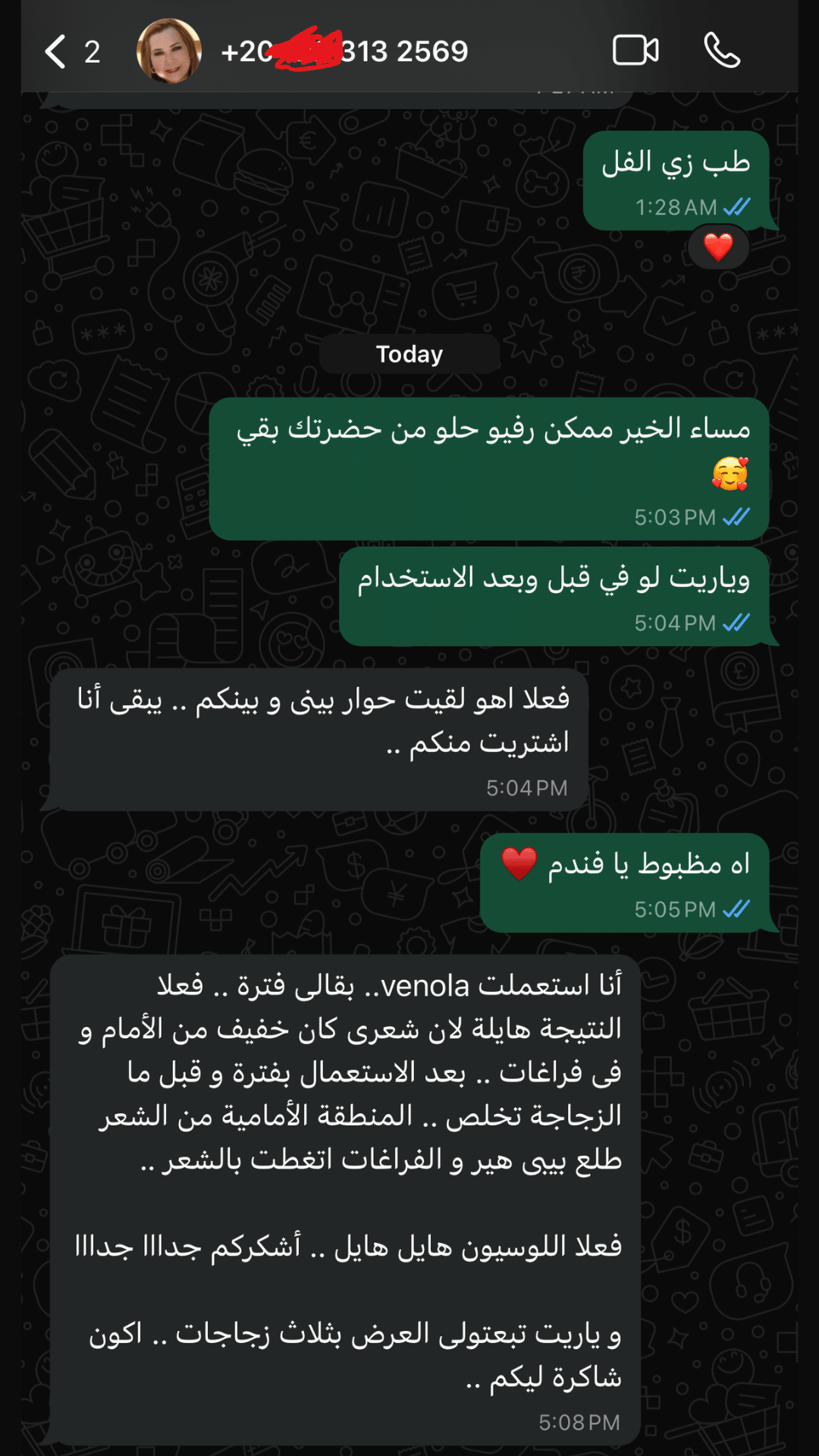Start a voice call
This screenshot has width=819, height=1456.
(721, 51)
